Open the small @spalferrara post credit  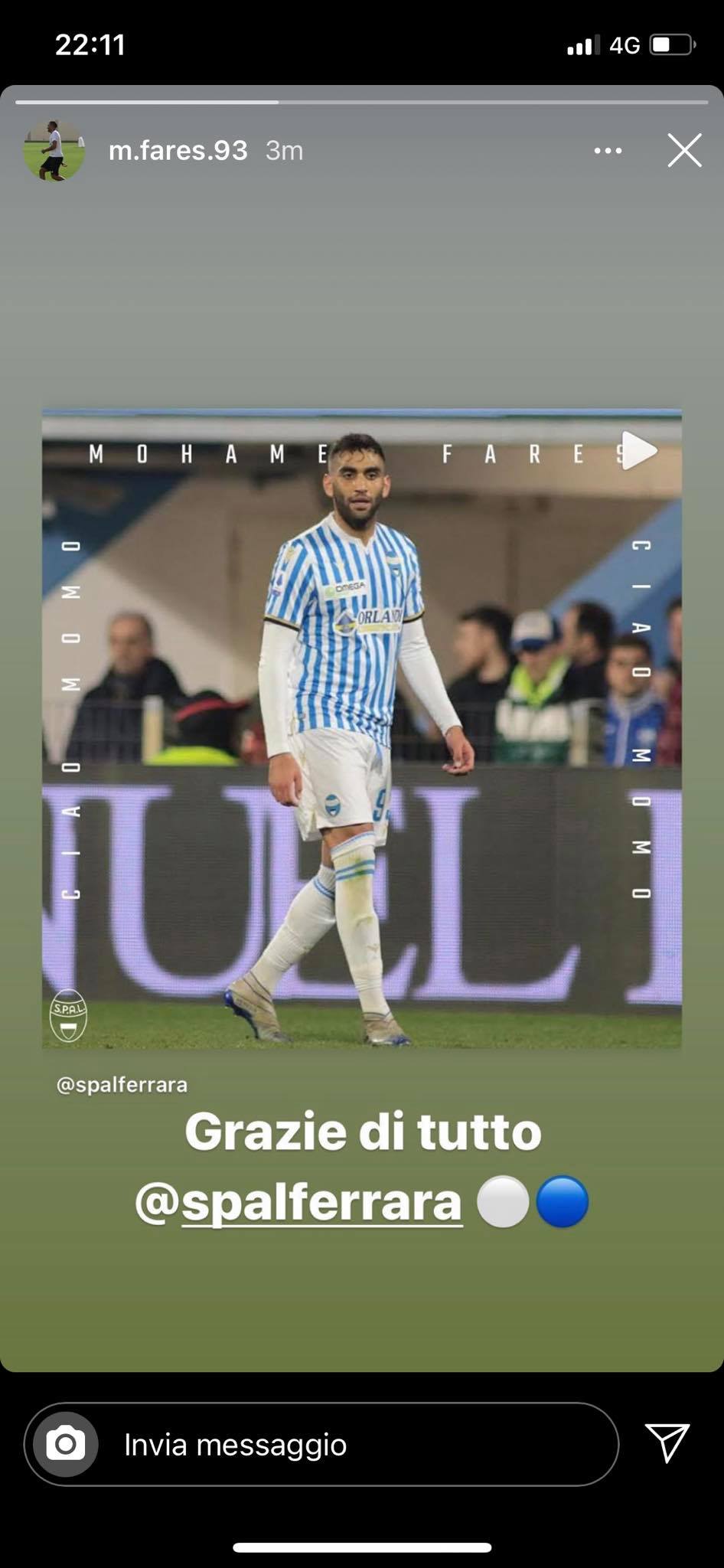tap(122, 1085)
